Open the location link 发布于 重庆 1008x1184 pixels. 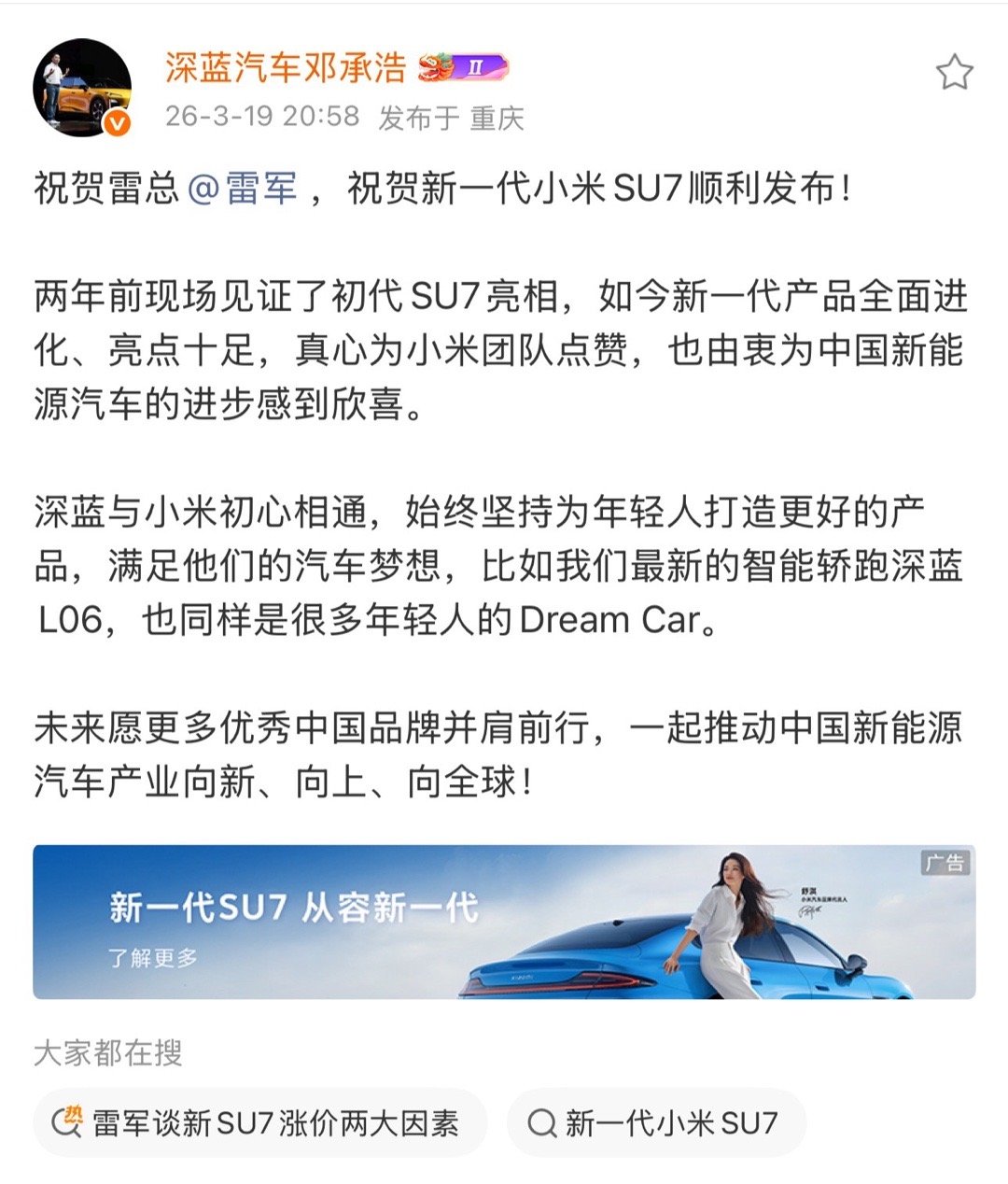point(452,119)
